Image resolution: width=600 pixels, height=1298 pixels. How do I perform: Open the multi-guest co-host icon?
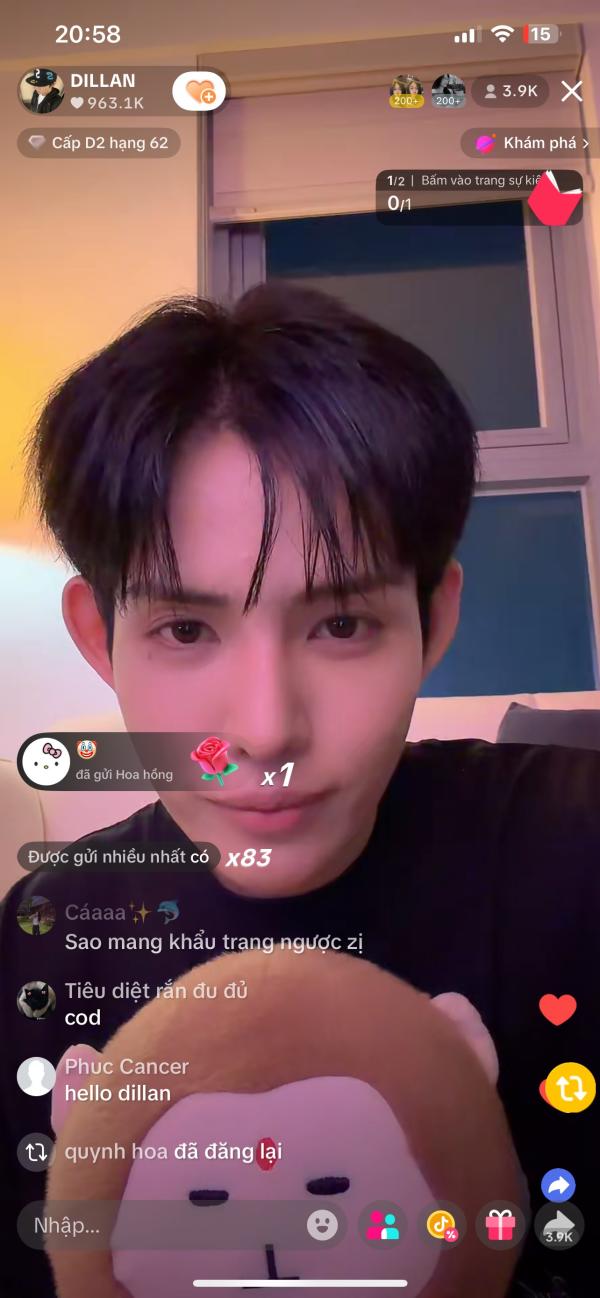(x=383, y=1225)
